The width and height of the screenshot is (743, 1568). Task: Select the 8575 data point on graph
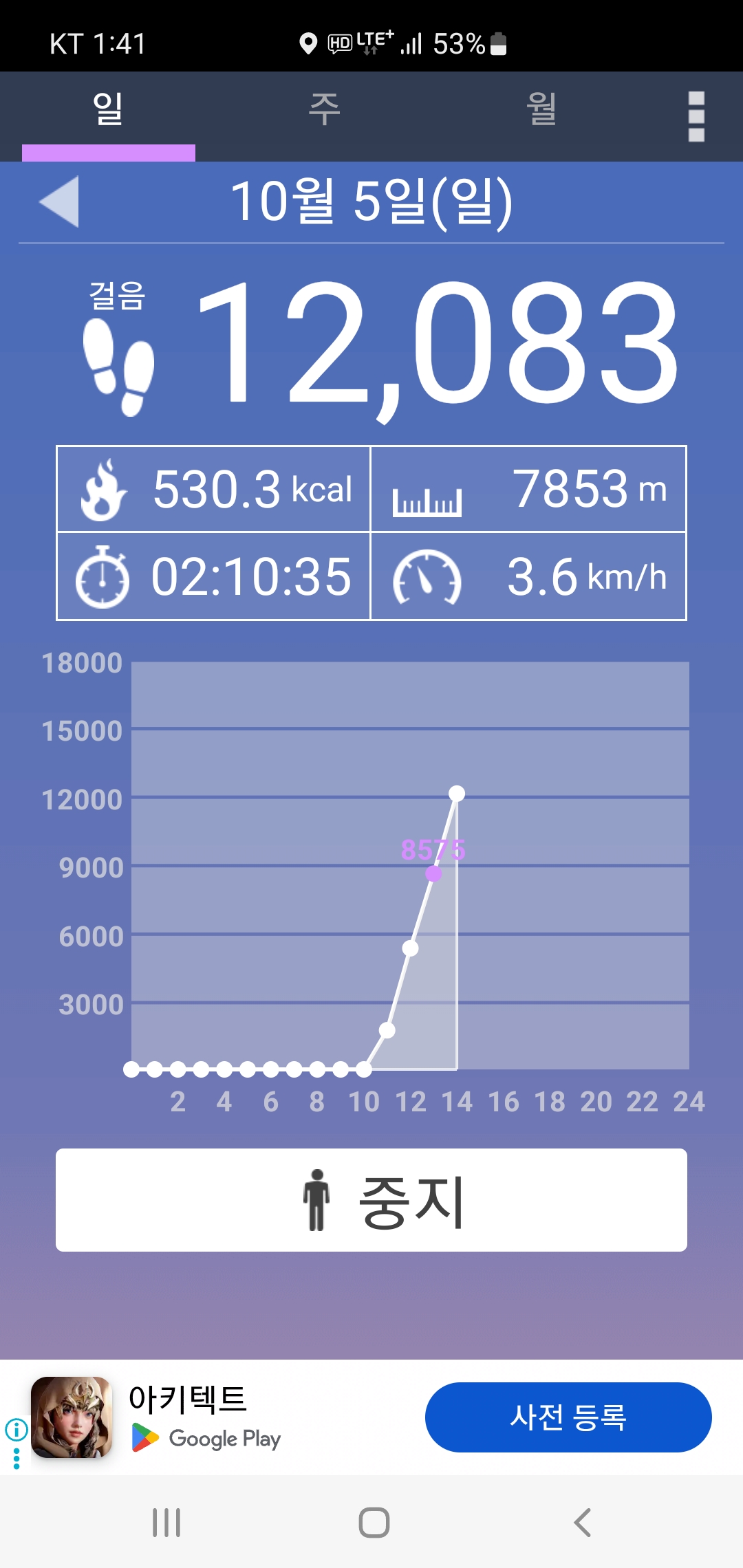pyautogui.click(x=433, y=873)
